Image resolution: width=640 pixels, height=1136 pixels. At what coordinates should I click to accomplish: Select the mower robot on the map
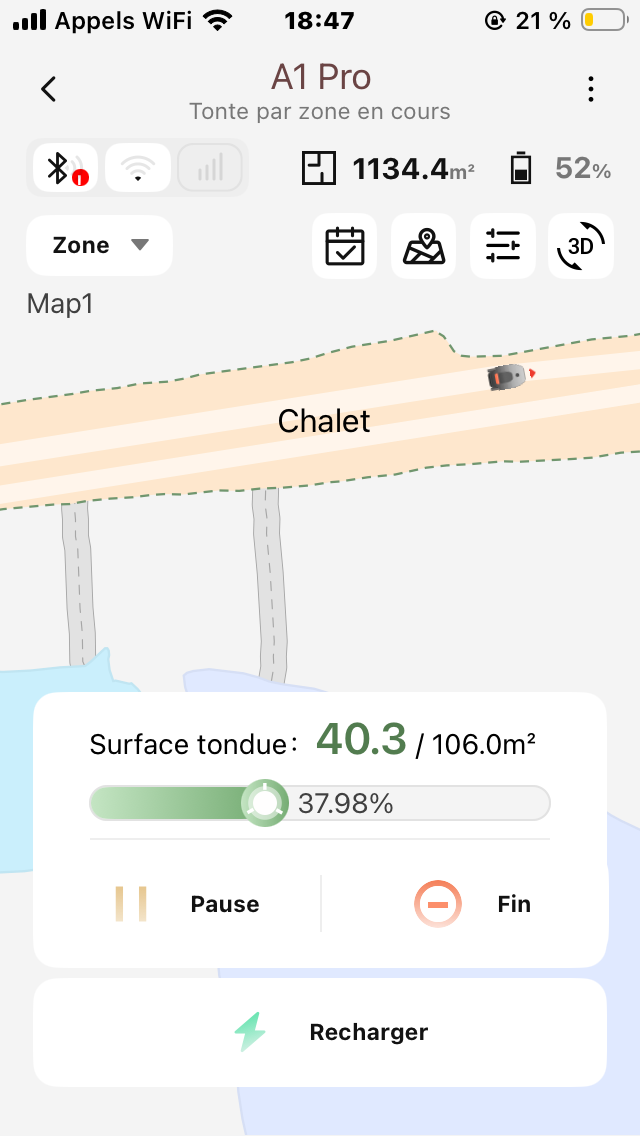(507, 377)
